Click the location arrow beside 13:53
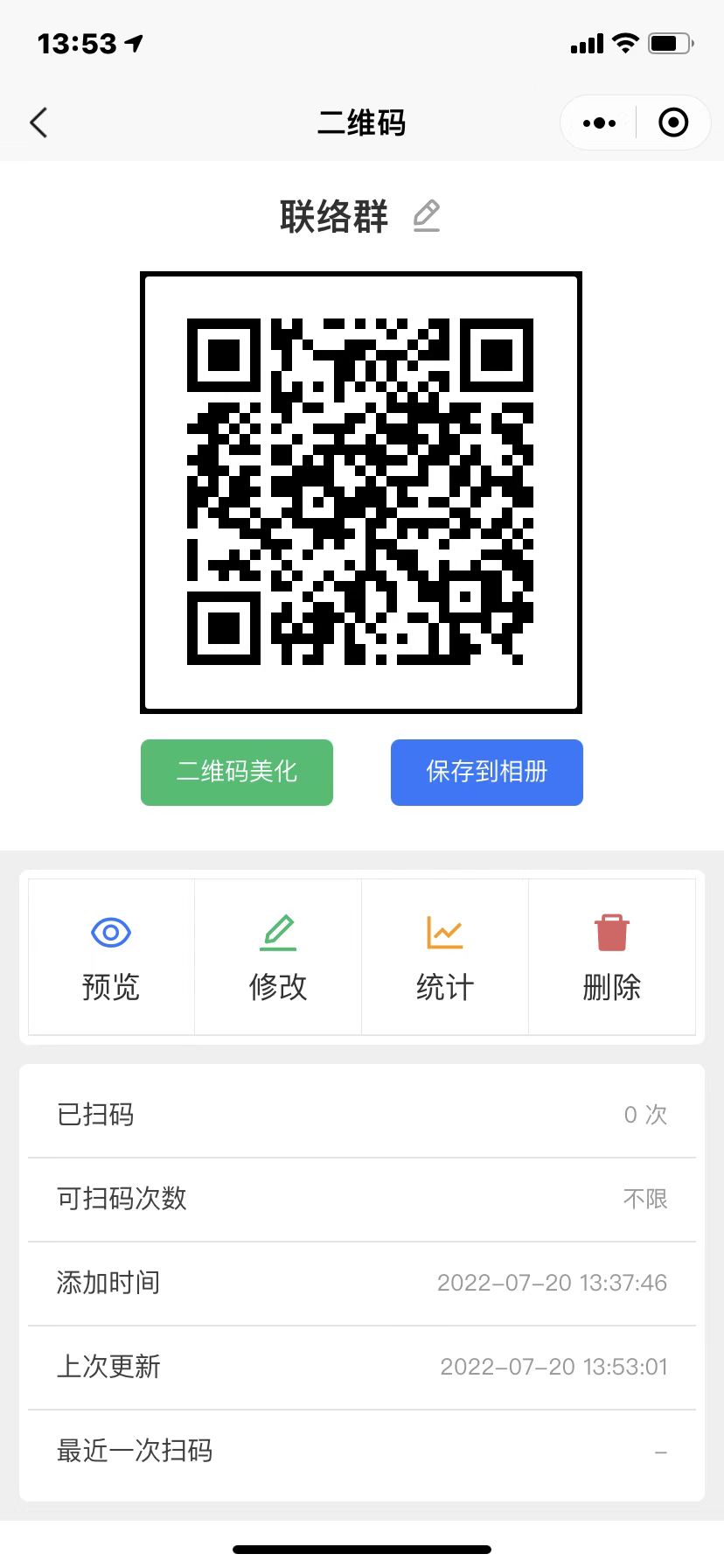Screen dimensions: 724x1568 coord(132,40)
